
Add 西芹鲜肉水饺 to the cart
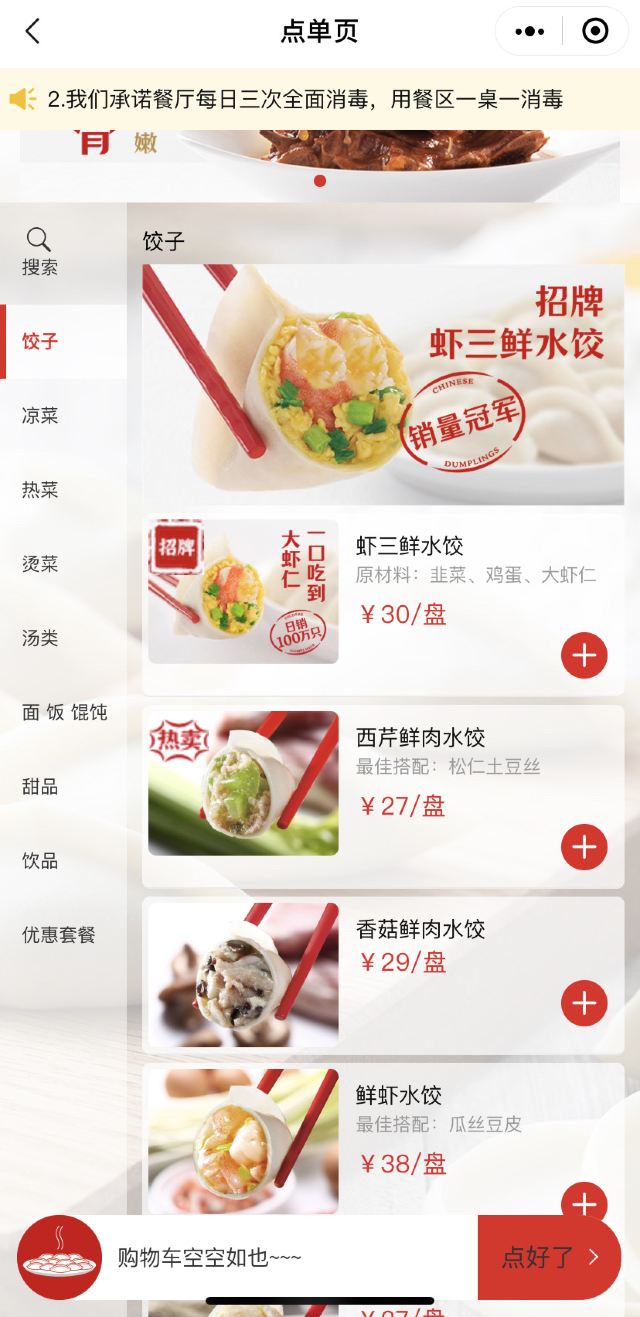click(x=584, y=847)
